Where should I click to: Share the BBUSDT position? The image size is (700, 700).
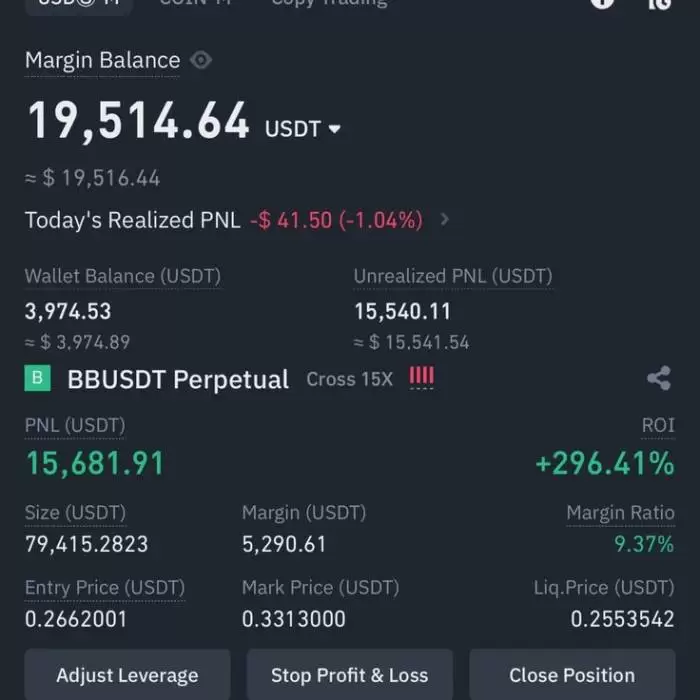pyautogui.click(x=658, y=378)
